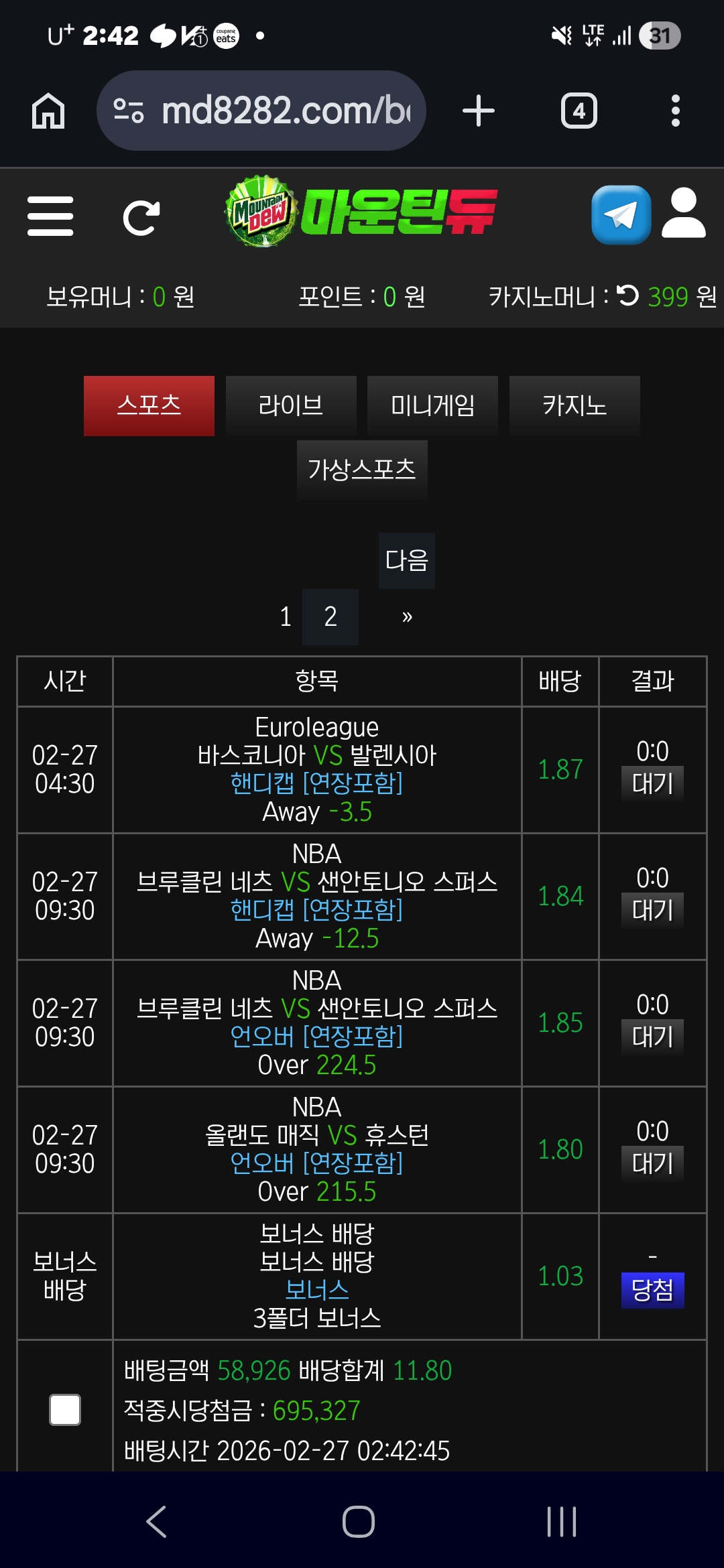The width and height of the screenshot is (724, 1568).
Task: Open the hamburger menu
Action: [50, 216]
